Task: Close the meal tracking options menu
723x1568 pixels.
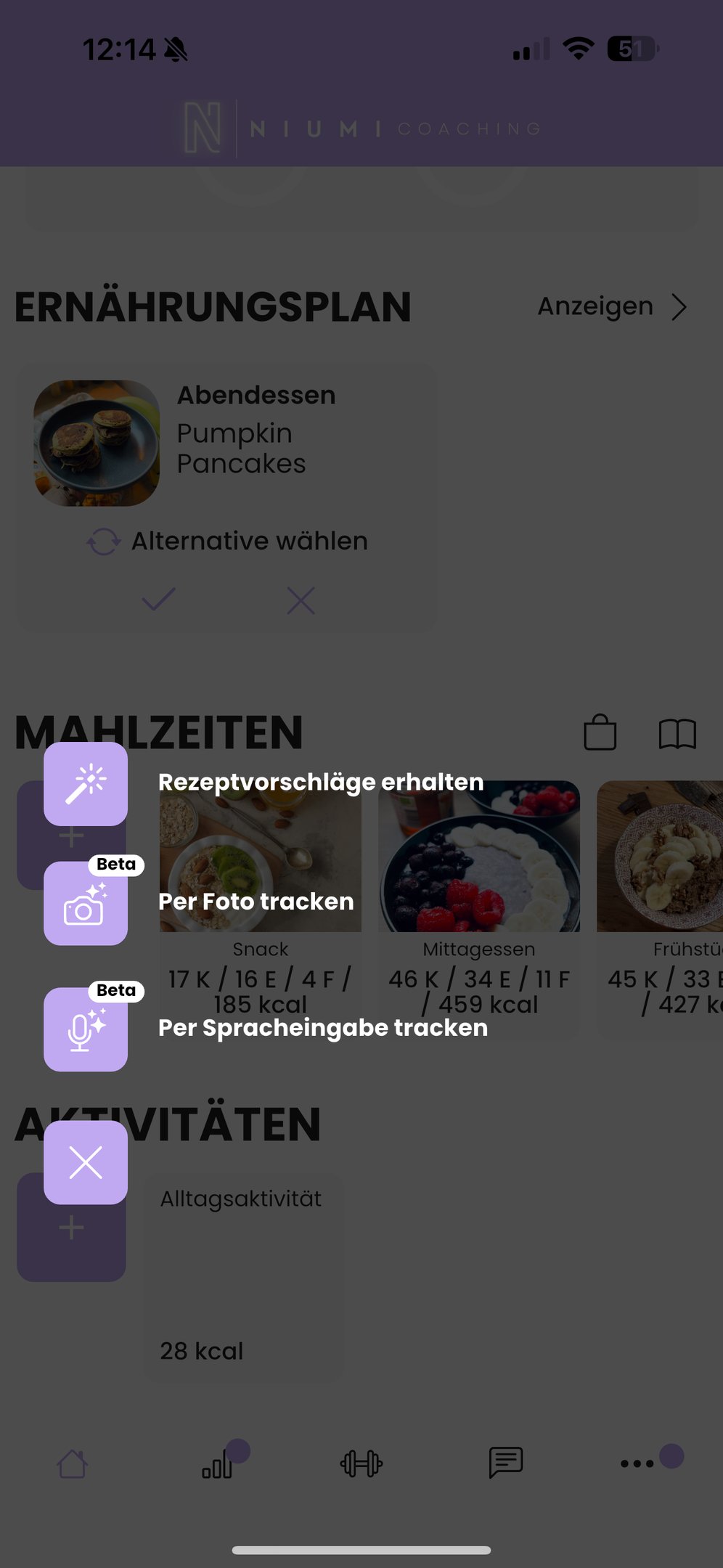Action: coord(86,1162)
